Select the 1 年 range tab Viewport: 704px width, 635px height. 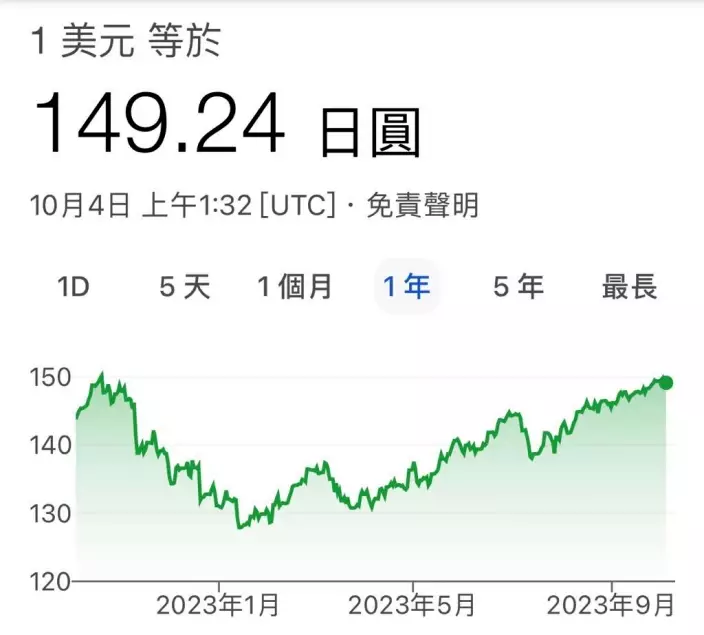pyautogui.click(x=406, y=288)
